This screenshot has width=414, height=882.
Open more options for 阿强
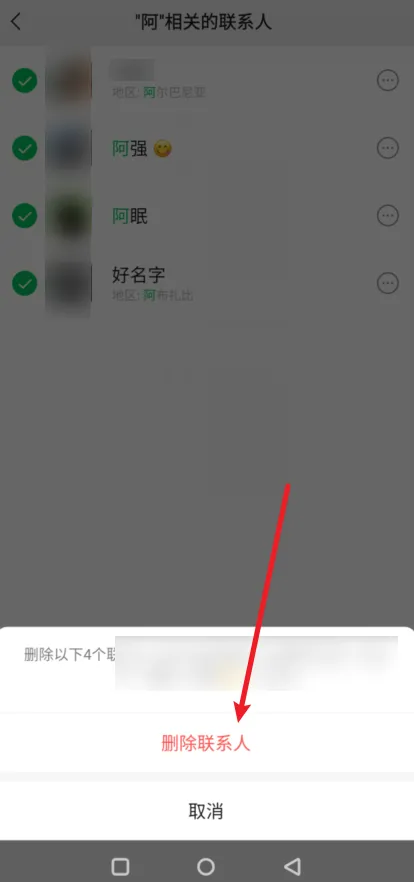pyautogui.click(x=388, y=148)
